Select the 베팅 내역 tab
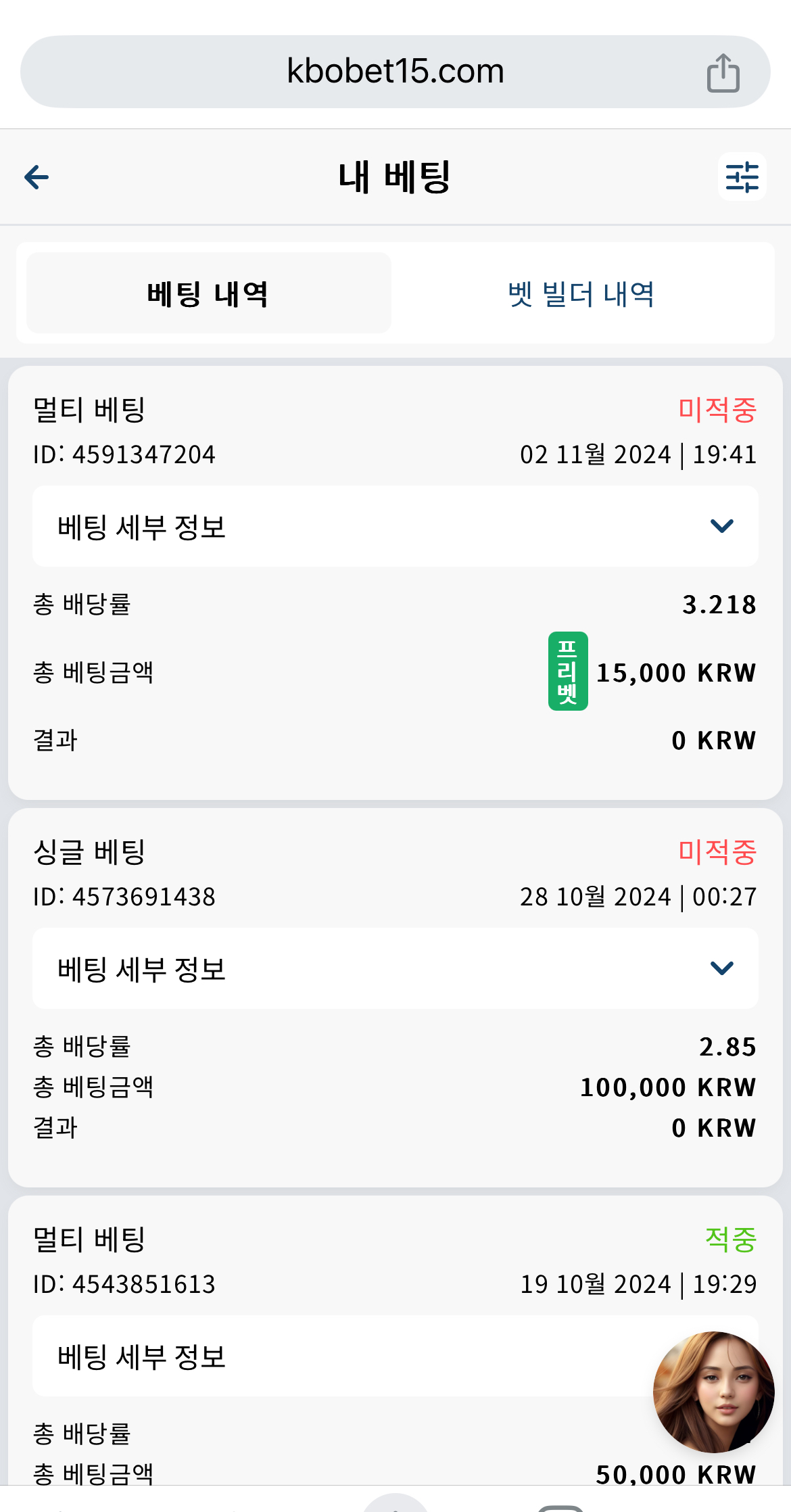 208,293
